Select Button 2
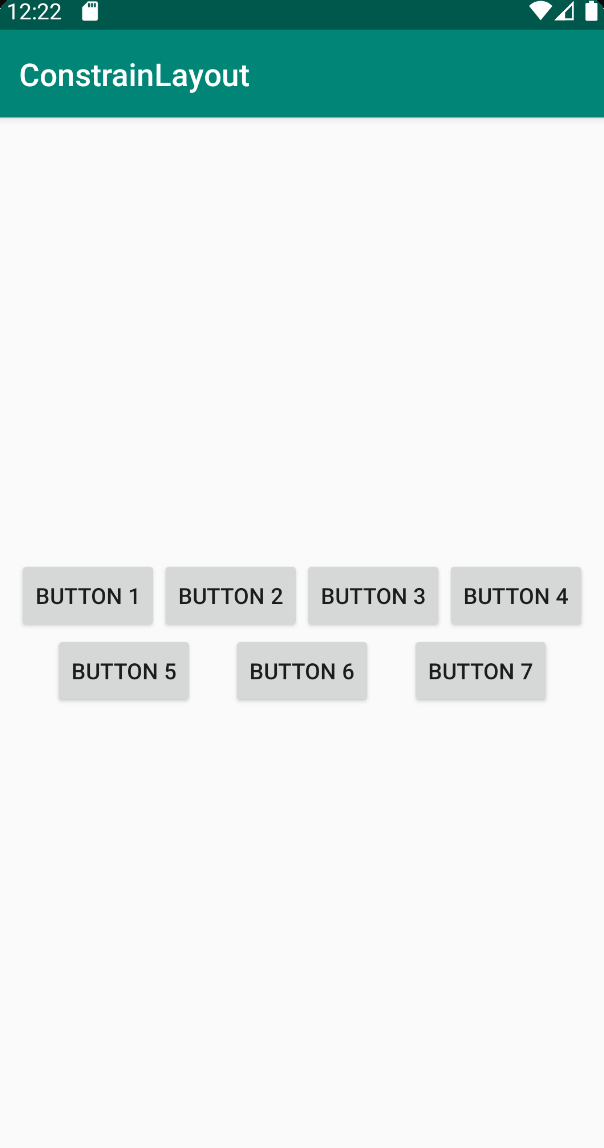604x1148 pixels. click(230, 596)
